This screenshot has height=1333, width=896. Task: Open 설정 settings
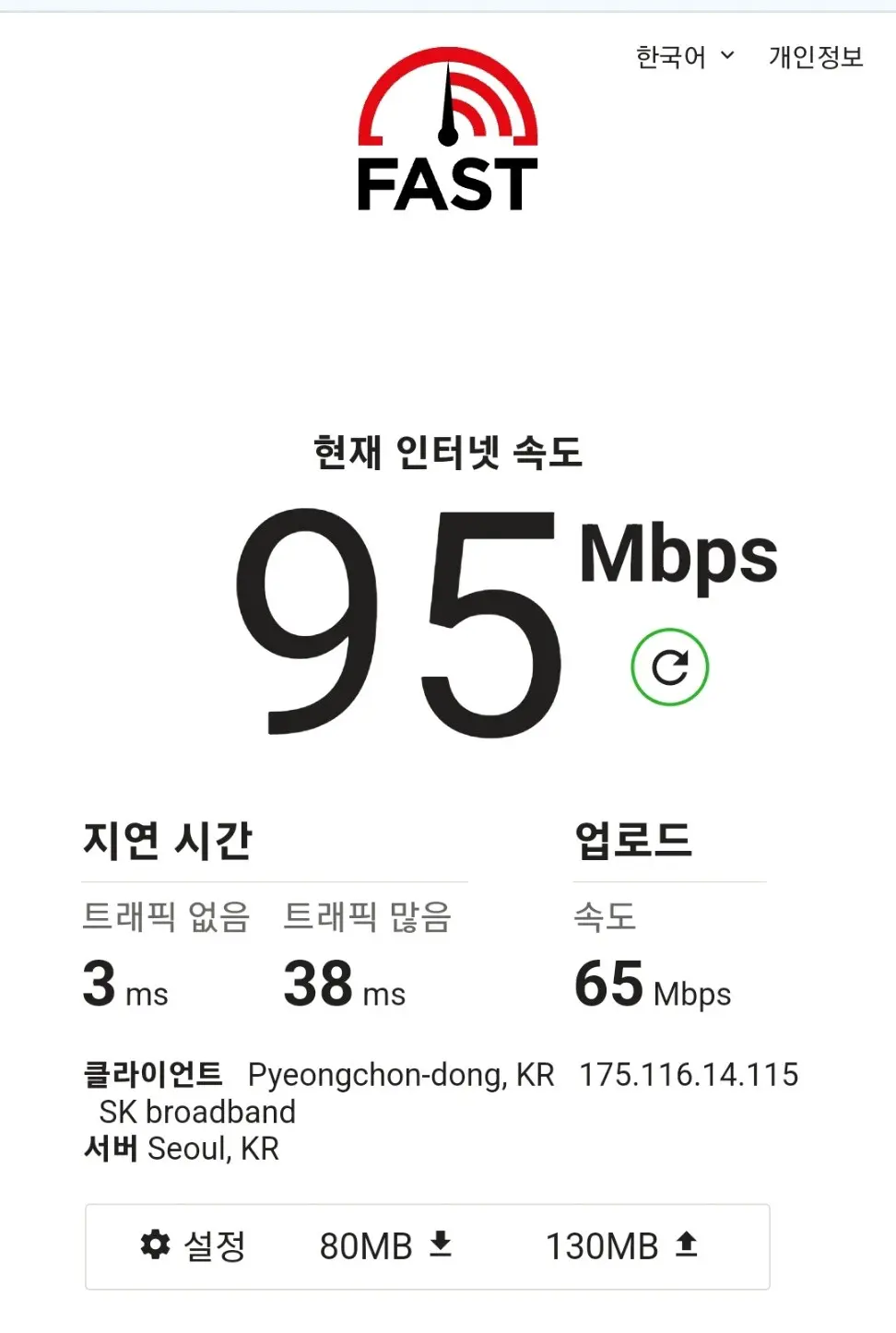coord(194,1245)
